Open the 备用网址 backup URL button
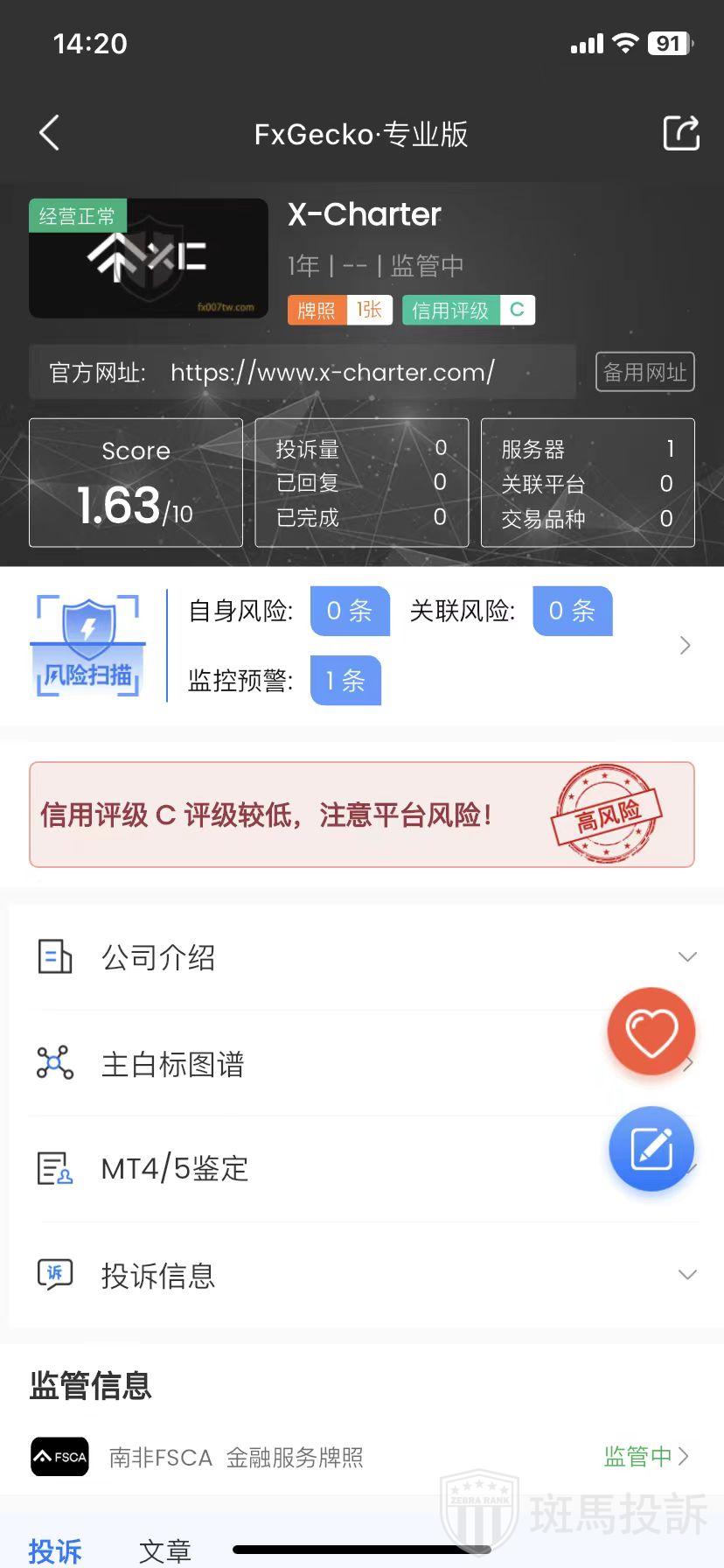 tap(644, 372)
